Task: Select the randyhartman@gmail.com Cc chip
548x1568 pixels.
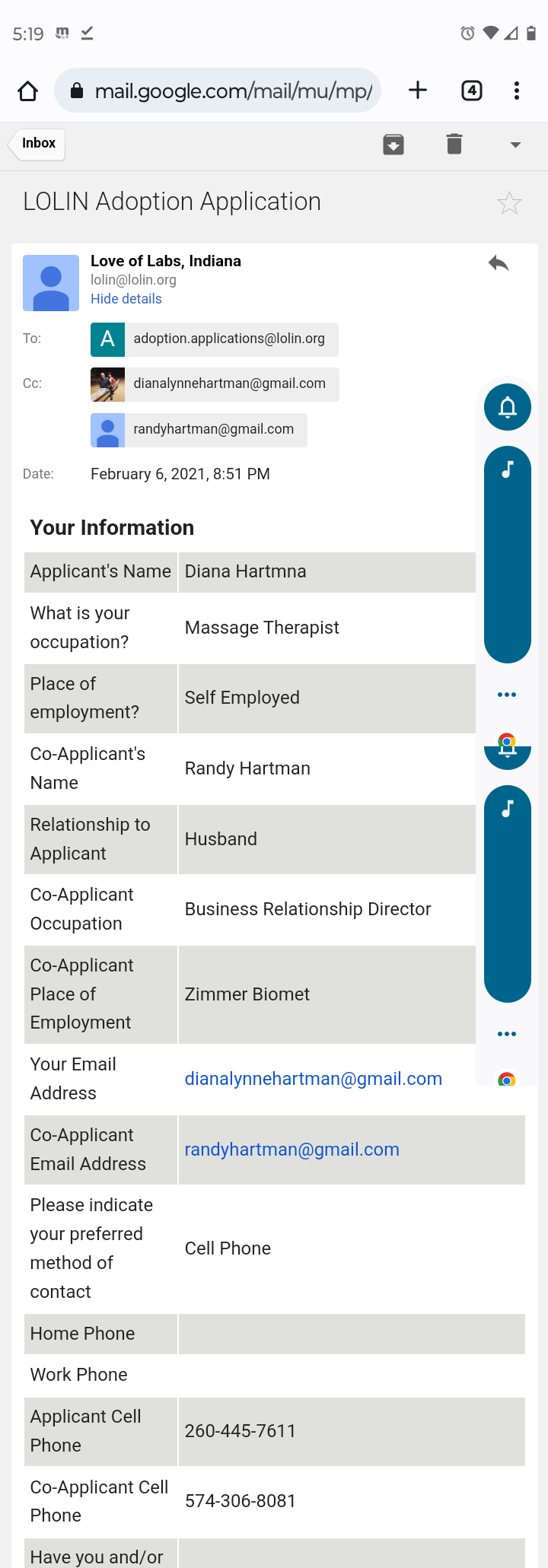Action: pos(199,430)
